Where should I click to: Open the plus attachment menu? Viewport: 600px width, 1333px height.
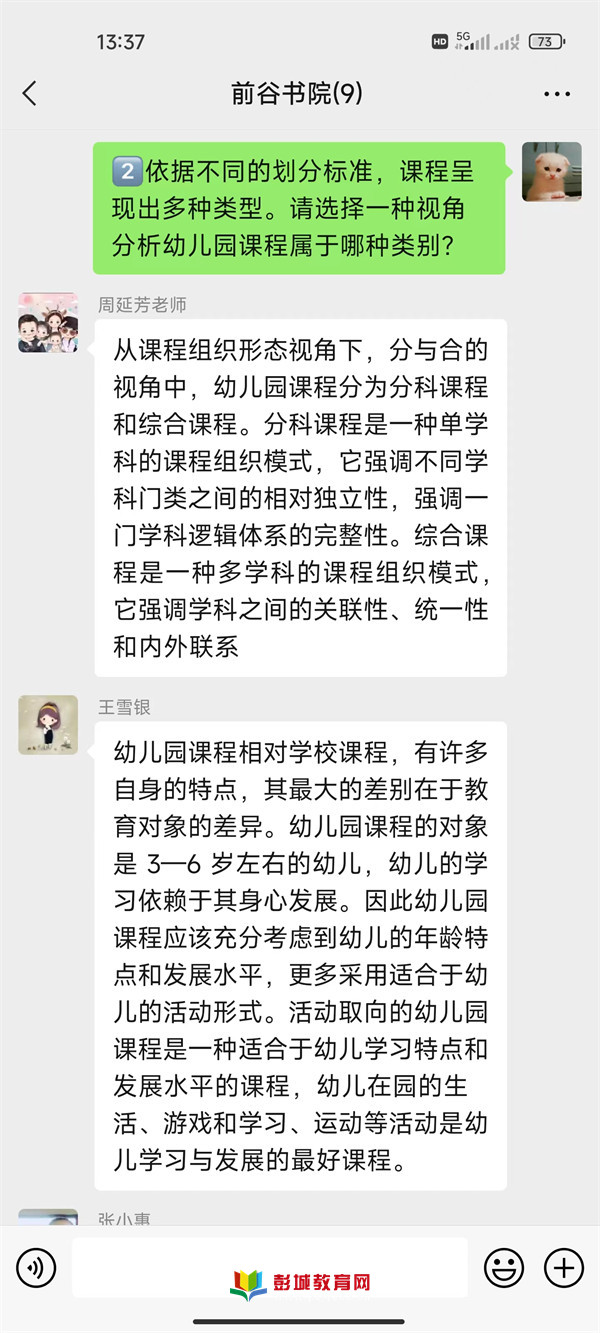[563, 1269]
